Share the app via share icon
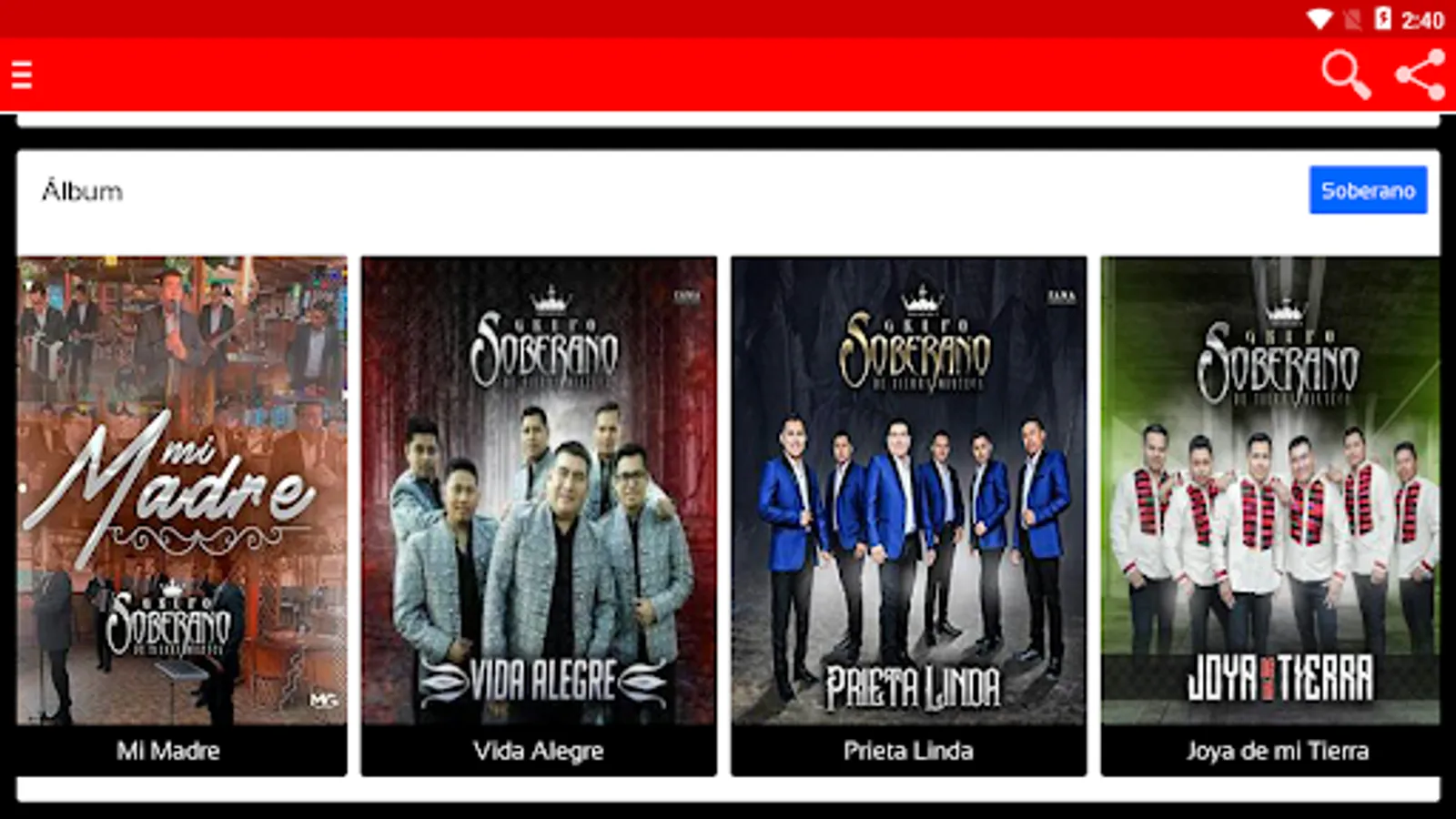This screenshot has width=1456, height=819. (x=1421, y=75)
